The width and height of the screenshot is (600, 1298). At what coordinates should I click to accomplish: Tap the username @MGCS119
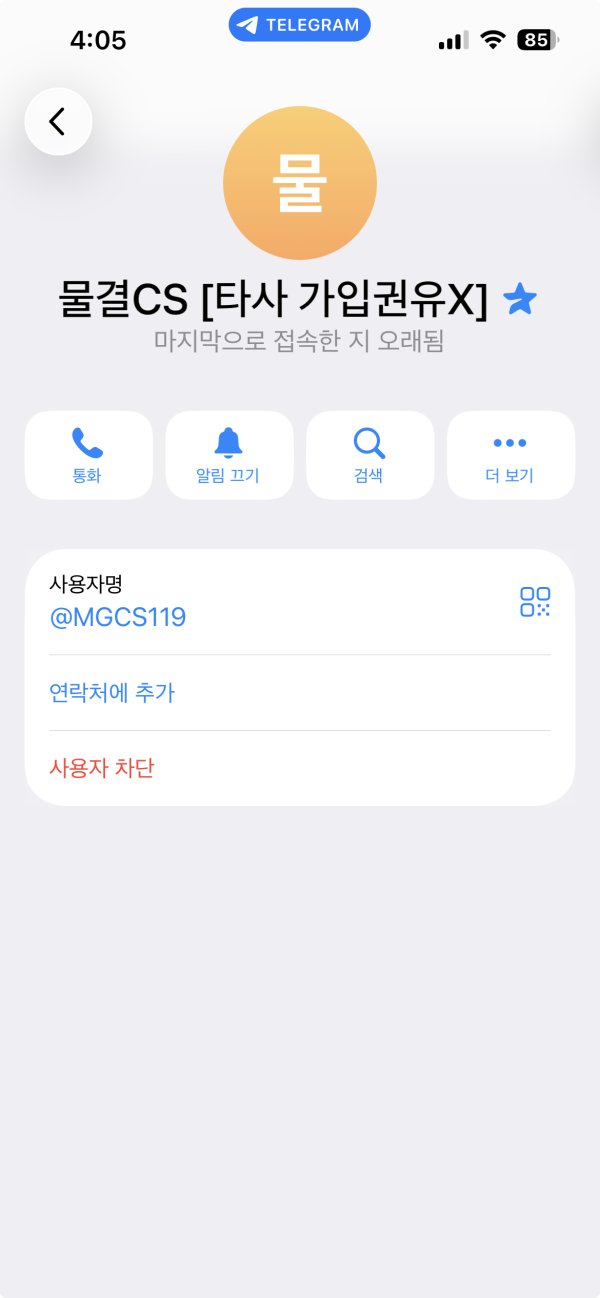click(x=118, y=617)
